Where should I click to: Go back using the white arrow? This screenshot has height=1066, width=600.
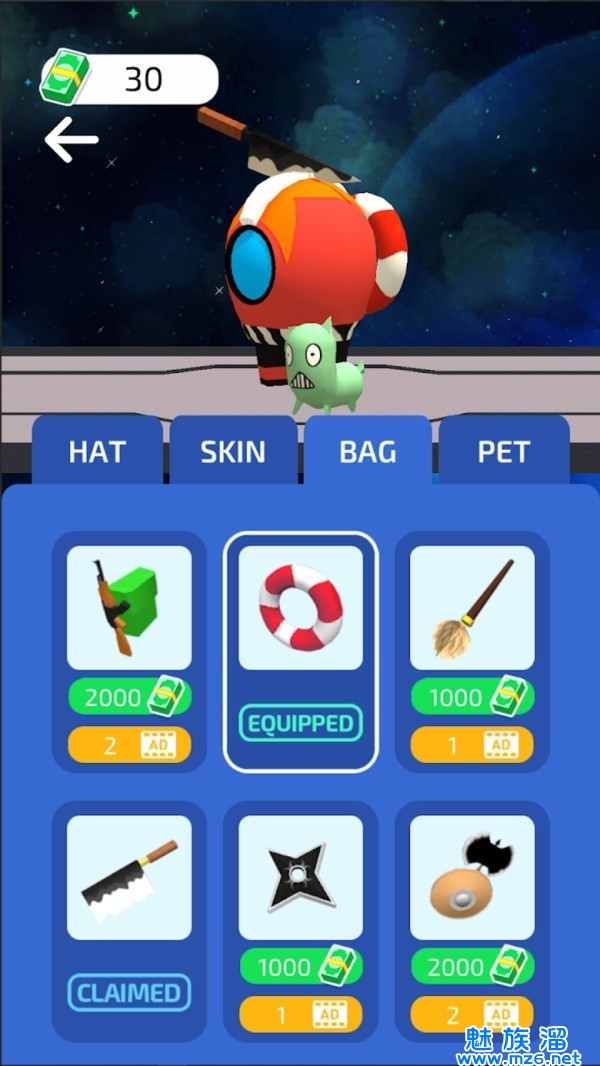pyautogui.click(x=71, y=142)
